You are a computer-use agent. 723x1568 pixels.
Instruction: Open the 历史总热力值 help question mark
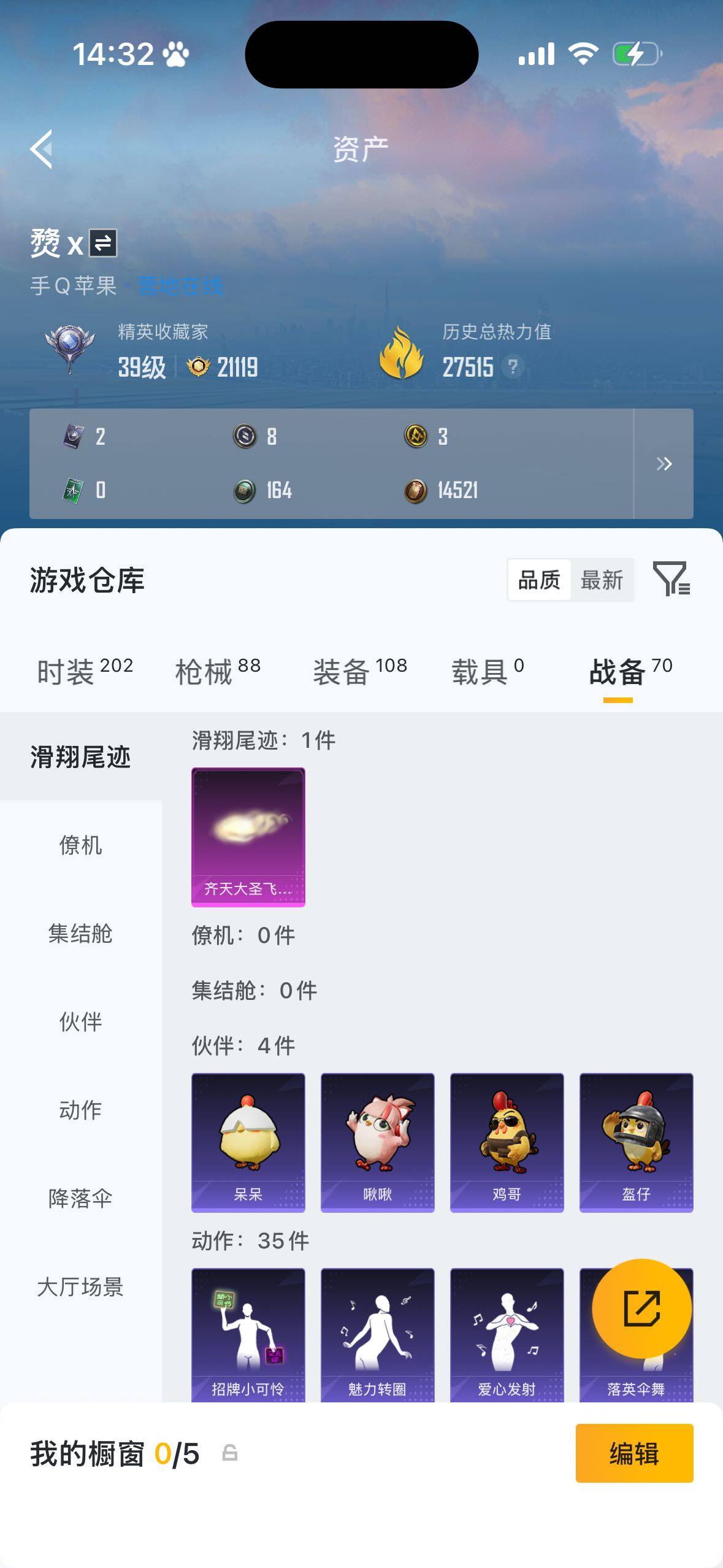513,367
